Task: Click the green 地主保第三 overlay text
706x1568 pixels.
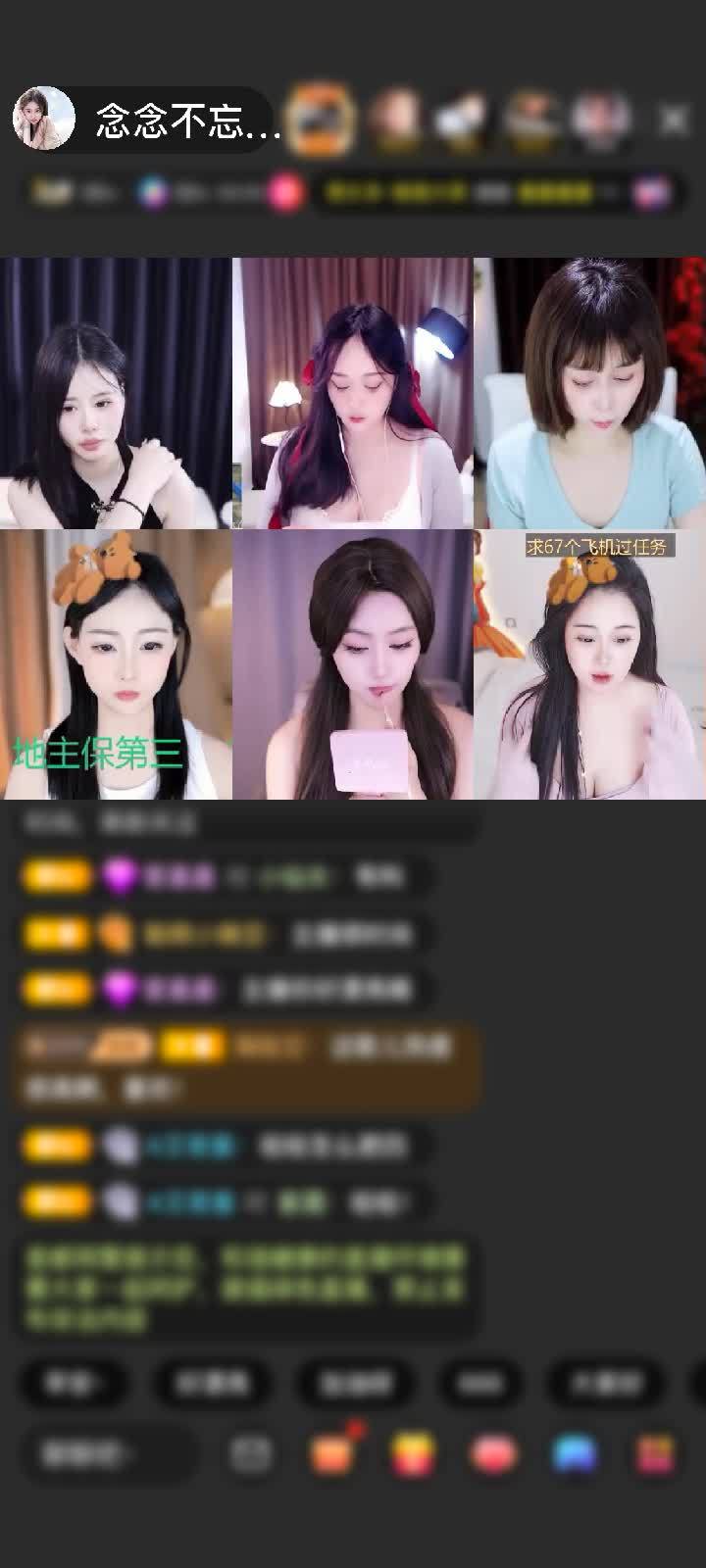Action: click(x=93, y=752)
